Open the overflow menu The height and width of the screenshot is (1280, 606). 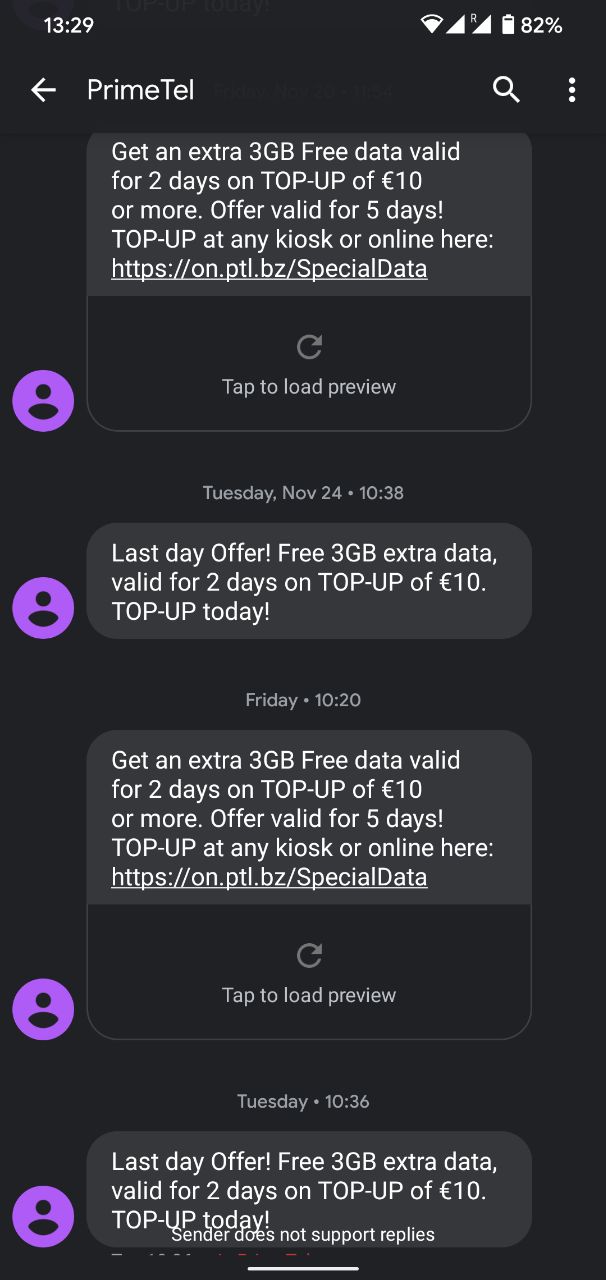tap(572, 90)
